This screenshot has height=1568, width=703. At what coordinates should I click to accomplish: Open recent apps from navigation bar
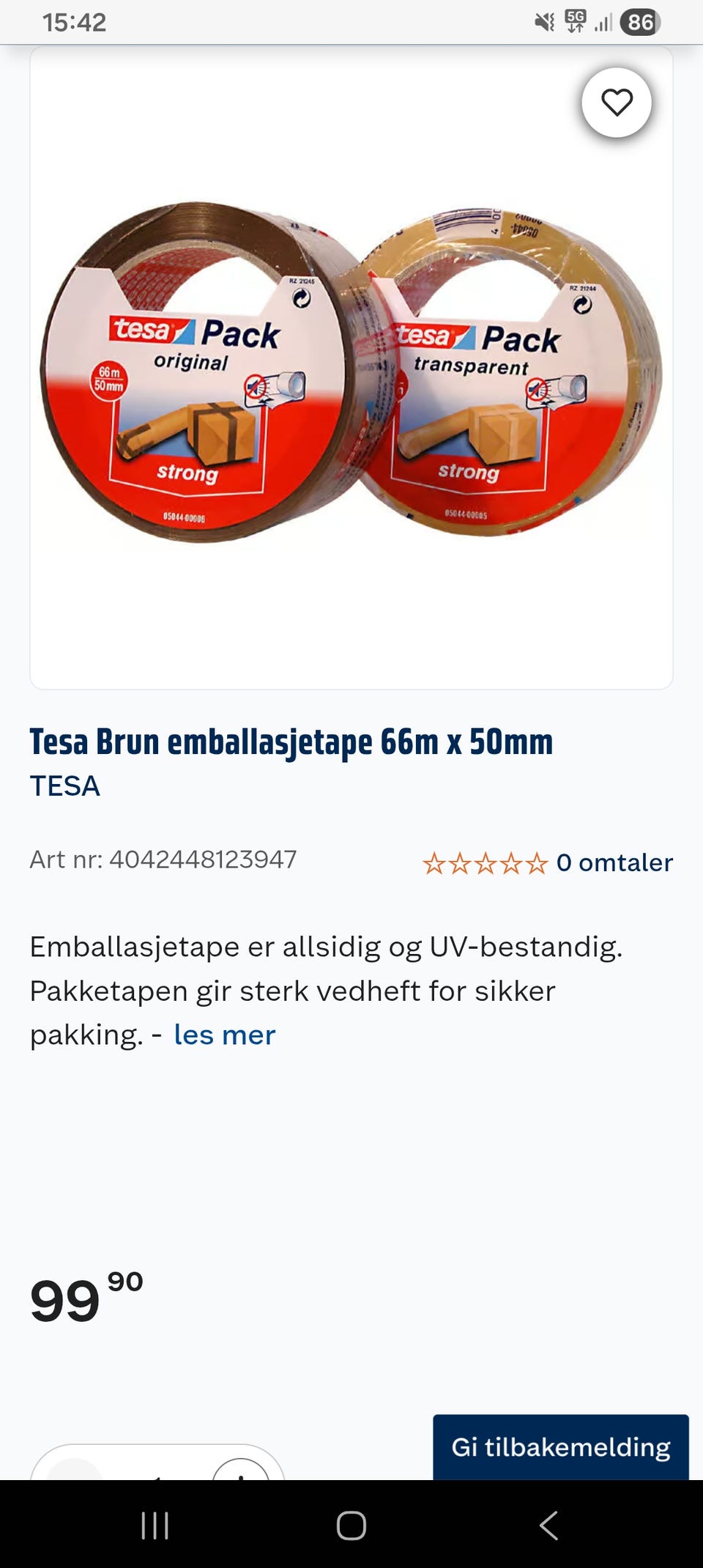point(155,1526)
